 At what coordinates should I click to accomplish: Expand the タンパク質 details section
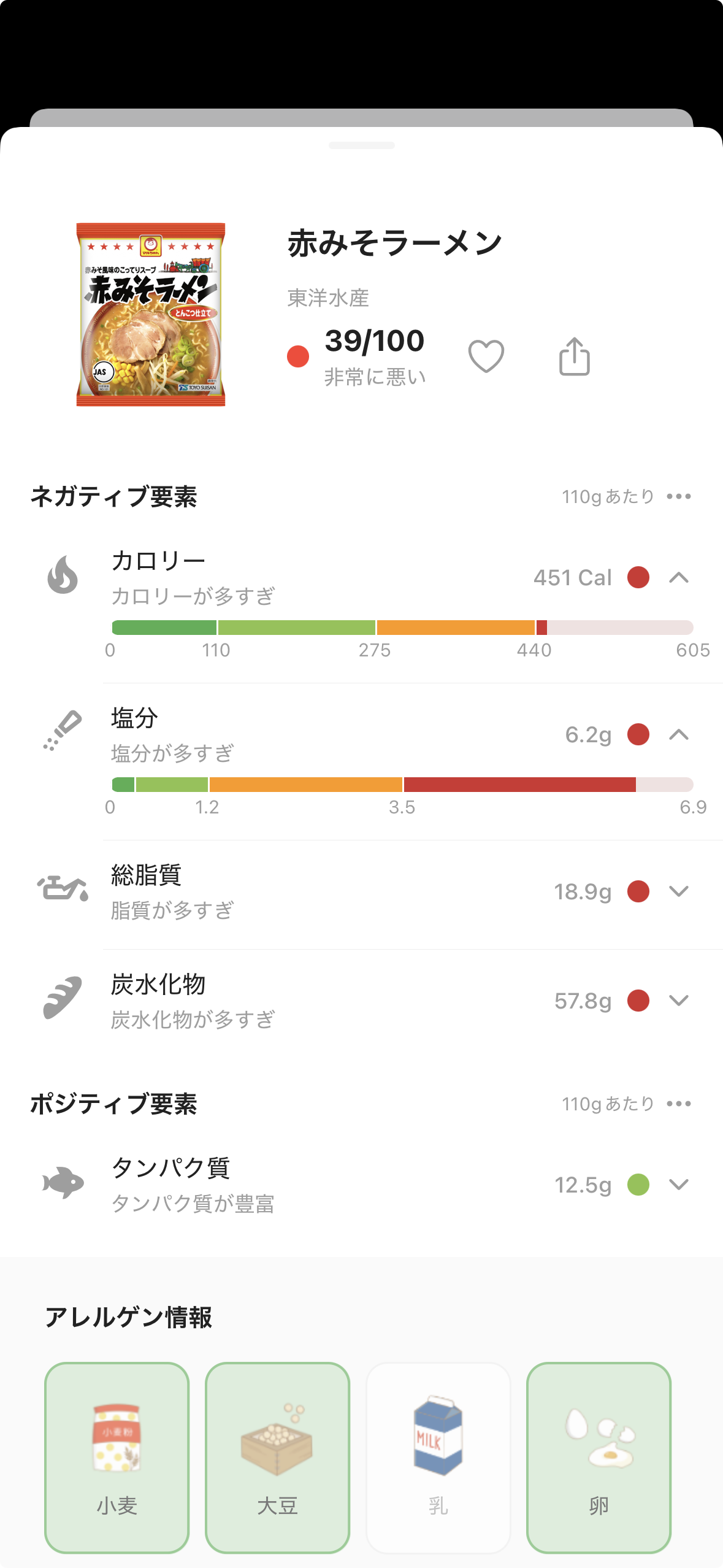tap(678, 1184)
